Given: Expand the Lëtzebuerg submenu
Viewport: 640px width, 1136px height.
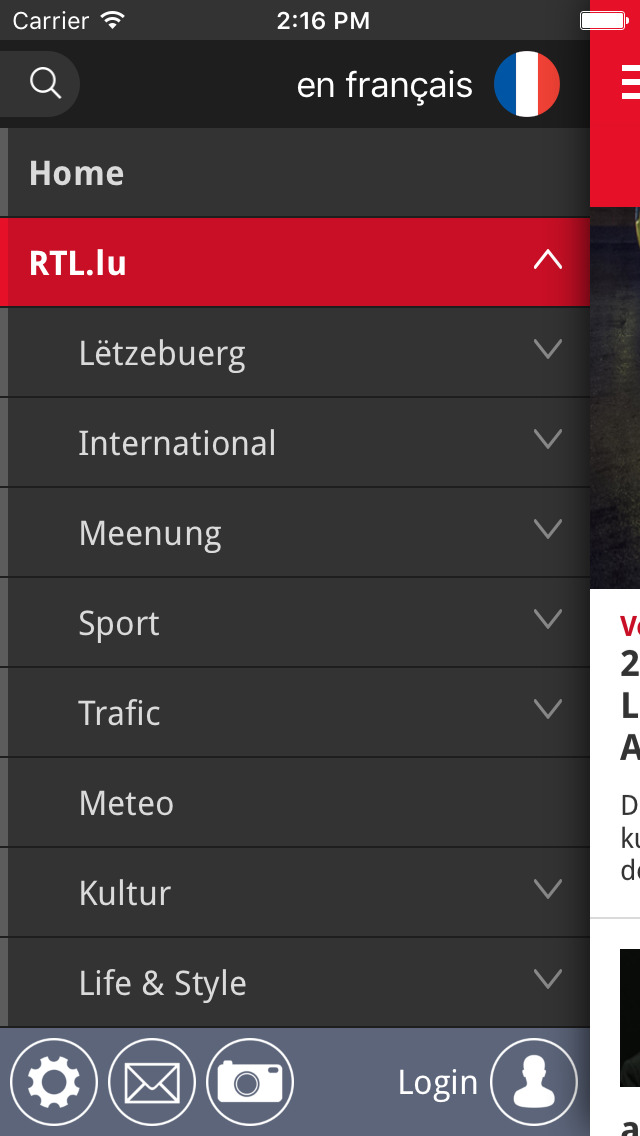Looking at the screenshot, I should 547,350.
